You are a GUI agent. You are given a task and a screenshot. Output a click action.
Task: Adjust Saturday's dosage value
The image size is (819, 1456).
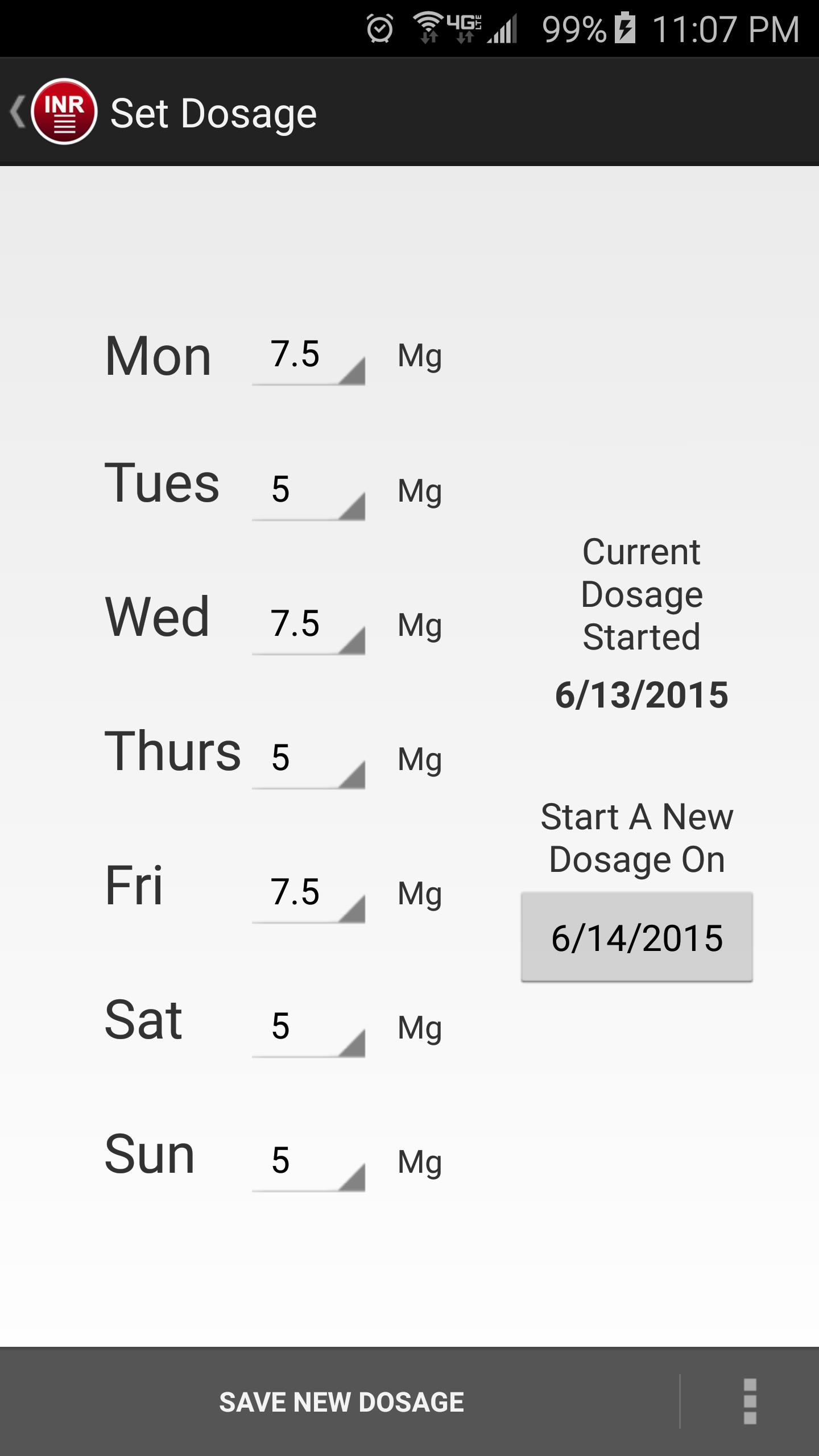(308, 1028)
